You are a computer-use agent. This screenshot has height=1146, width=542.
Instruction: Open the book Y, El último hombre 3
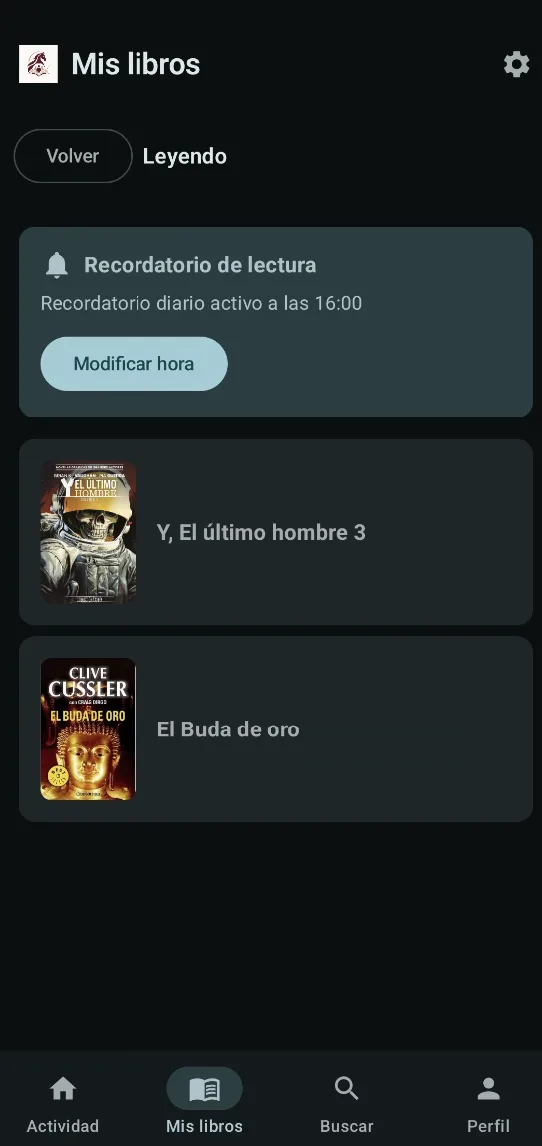(x=275, y=532)
